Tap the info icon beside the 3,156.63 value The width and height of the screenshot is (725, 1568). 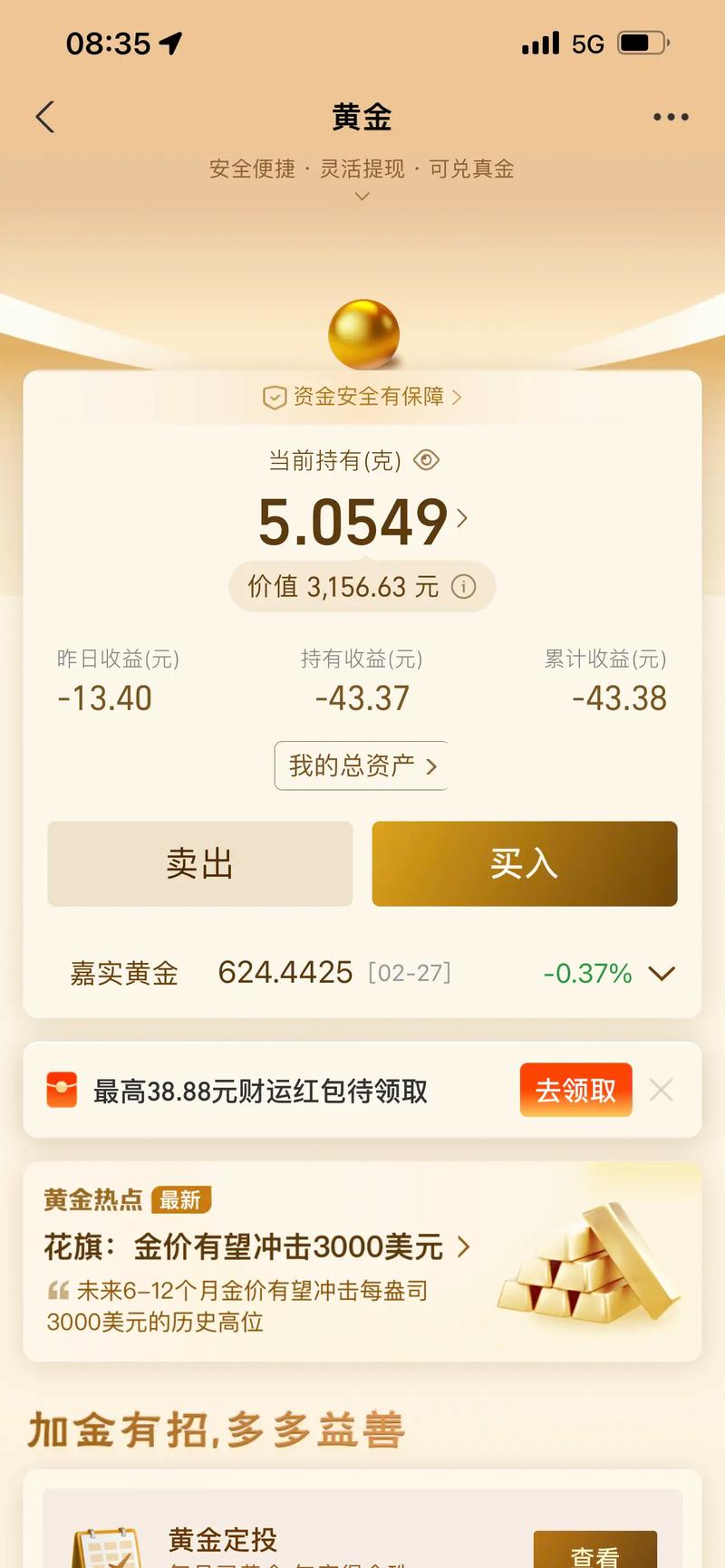465,587
